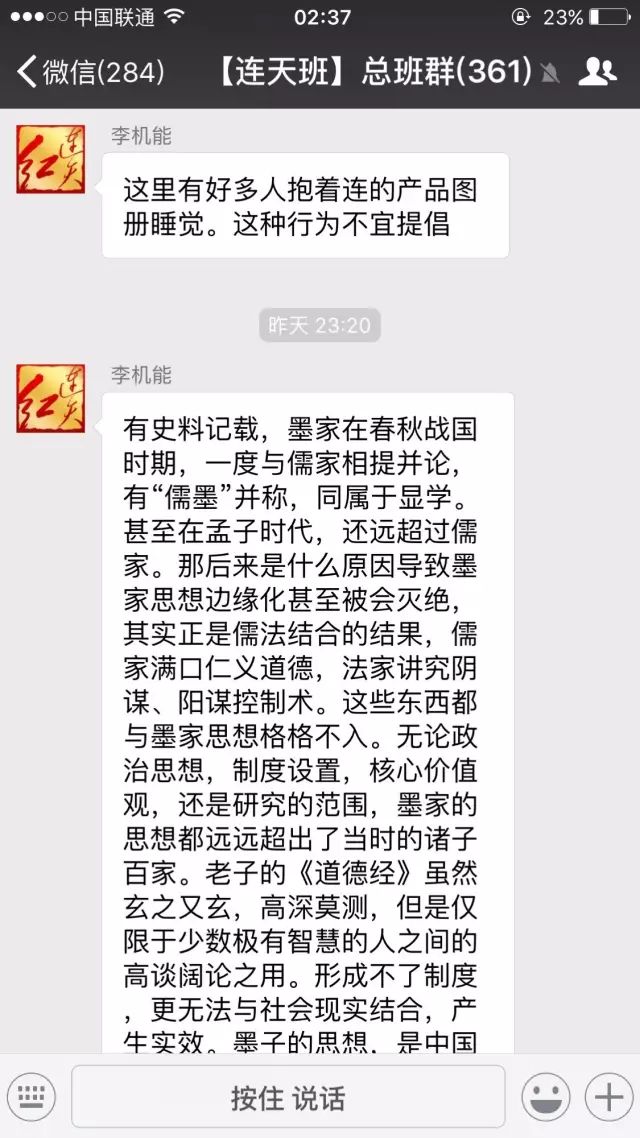
Task: Open group members info icon
Action: pyautogui.click(x=597, y=71)
